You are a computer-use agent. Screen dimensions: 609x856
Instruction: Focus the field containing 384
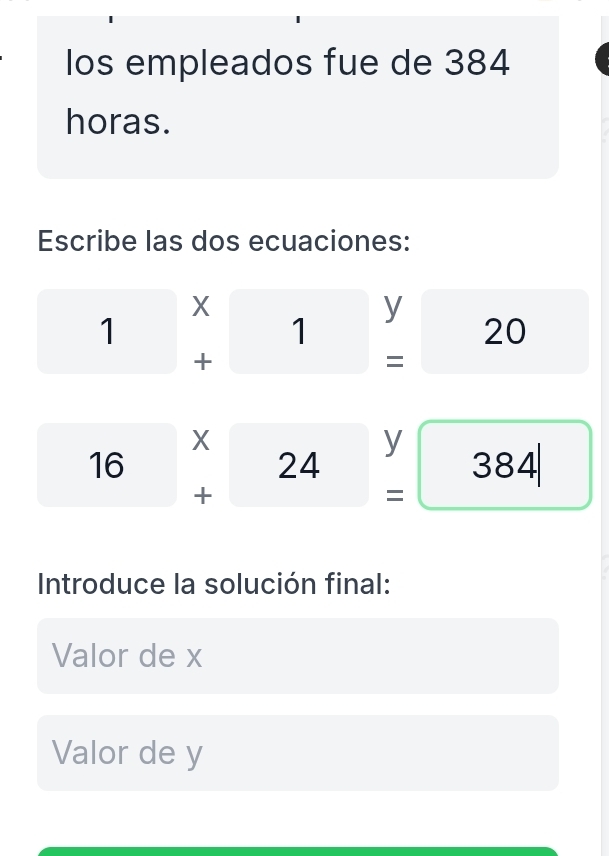click(504, 464)
